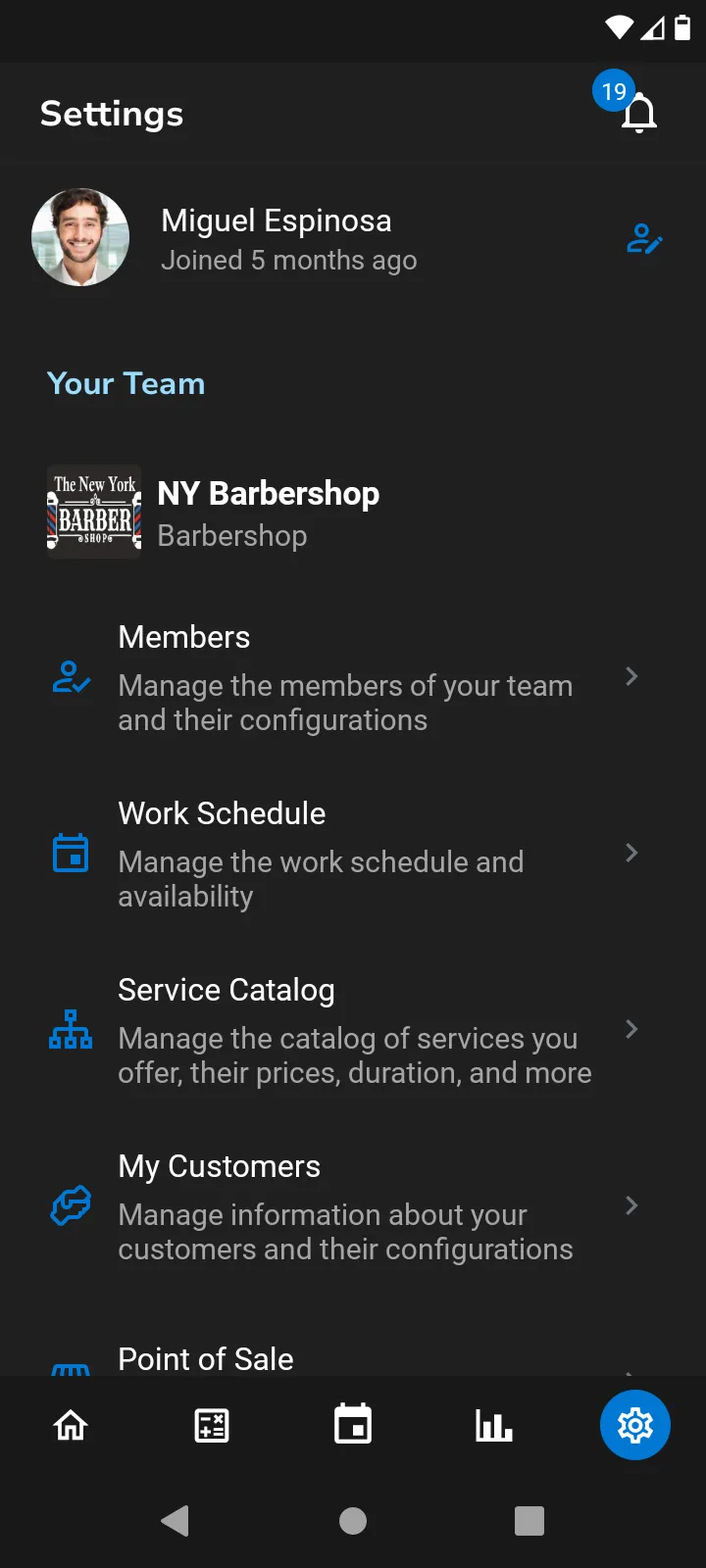Switch to the calendar tab
The image size is (706, 1568).
(x=353, y=1425)
